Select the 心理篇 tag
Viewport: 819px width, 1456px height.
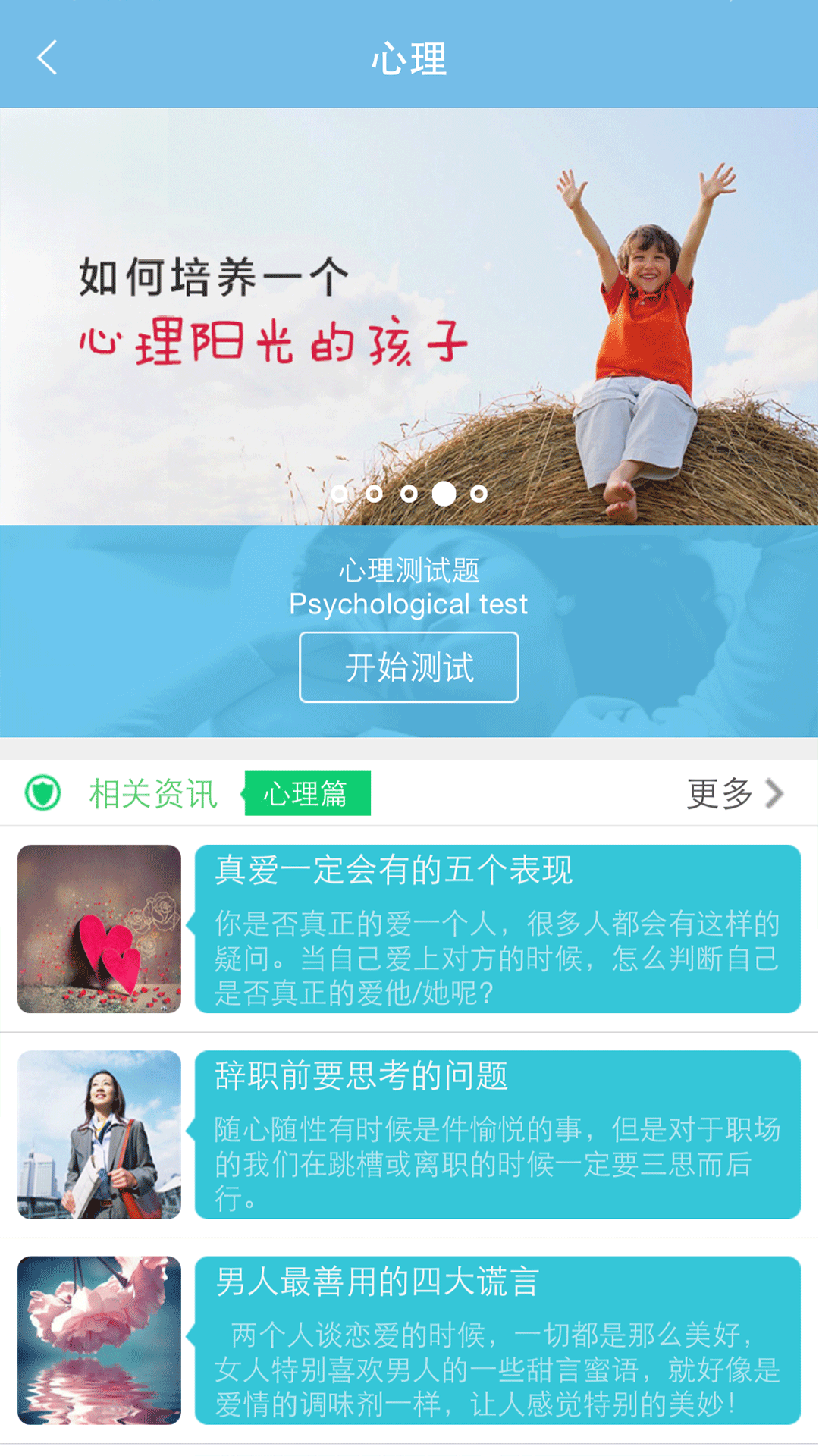[x=307, y=793]
